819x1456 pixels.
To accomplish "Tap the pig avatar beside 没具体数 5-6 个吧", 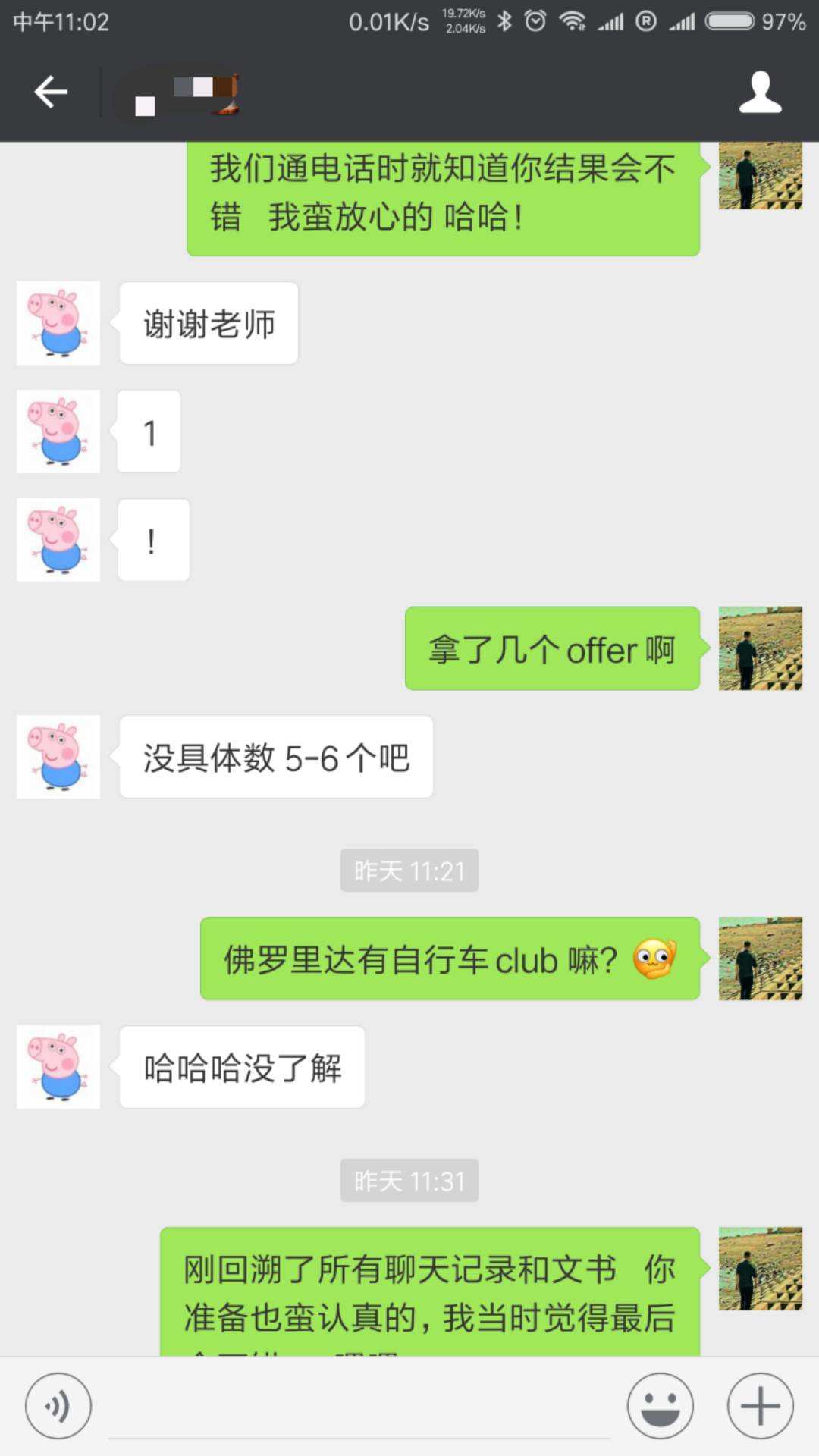I will pyautogui.click(x=58, y=757).
